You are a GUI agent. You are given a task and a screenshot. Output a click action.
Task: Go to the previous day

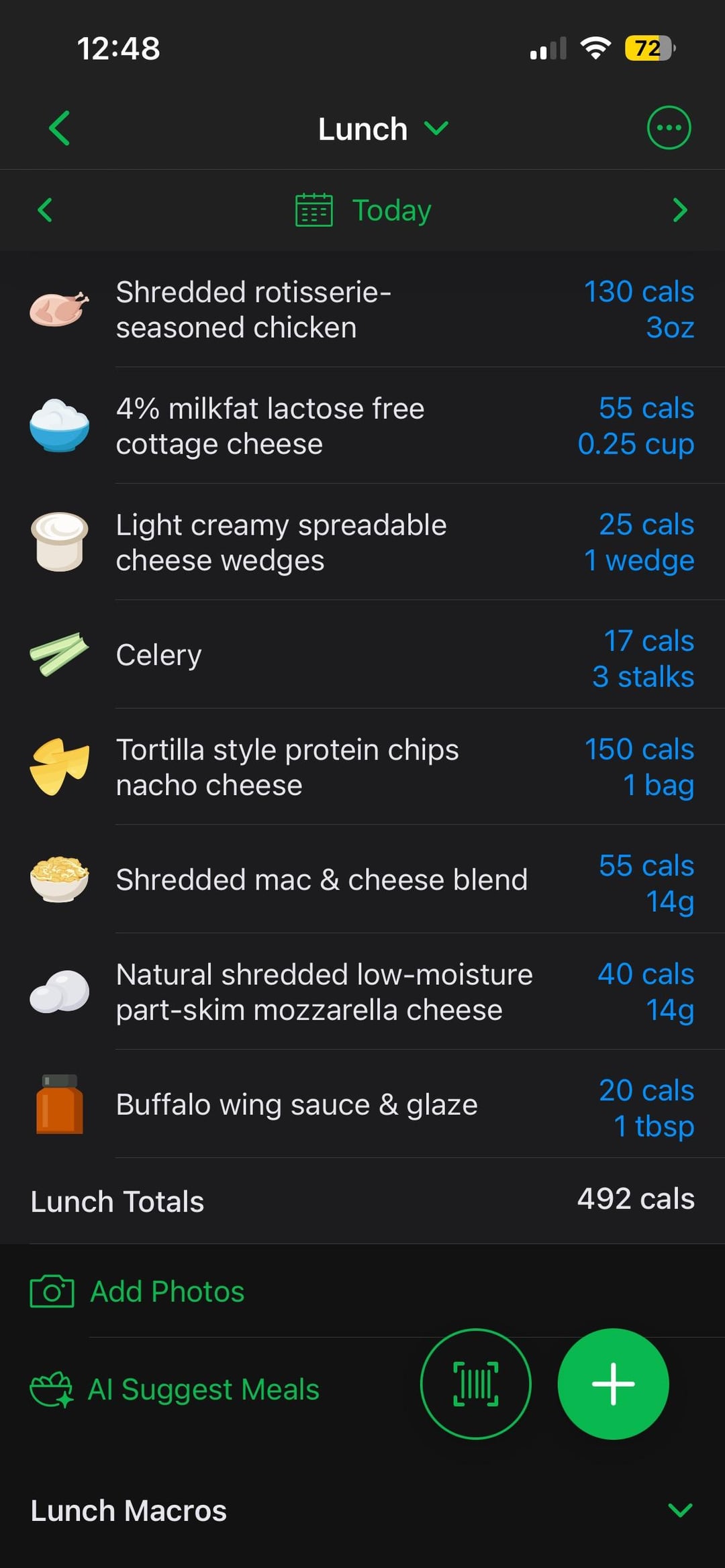[45, 210]
